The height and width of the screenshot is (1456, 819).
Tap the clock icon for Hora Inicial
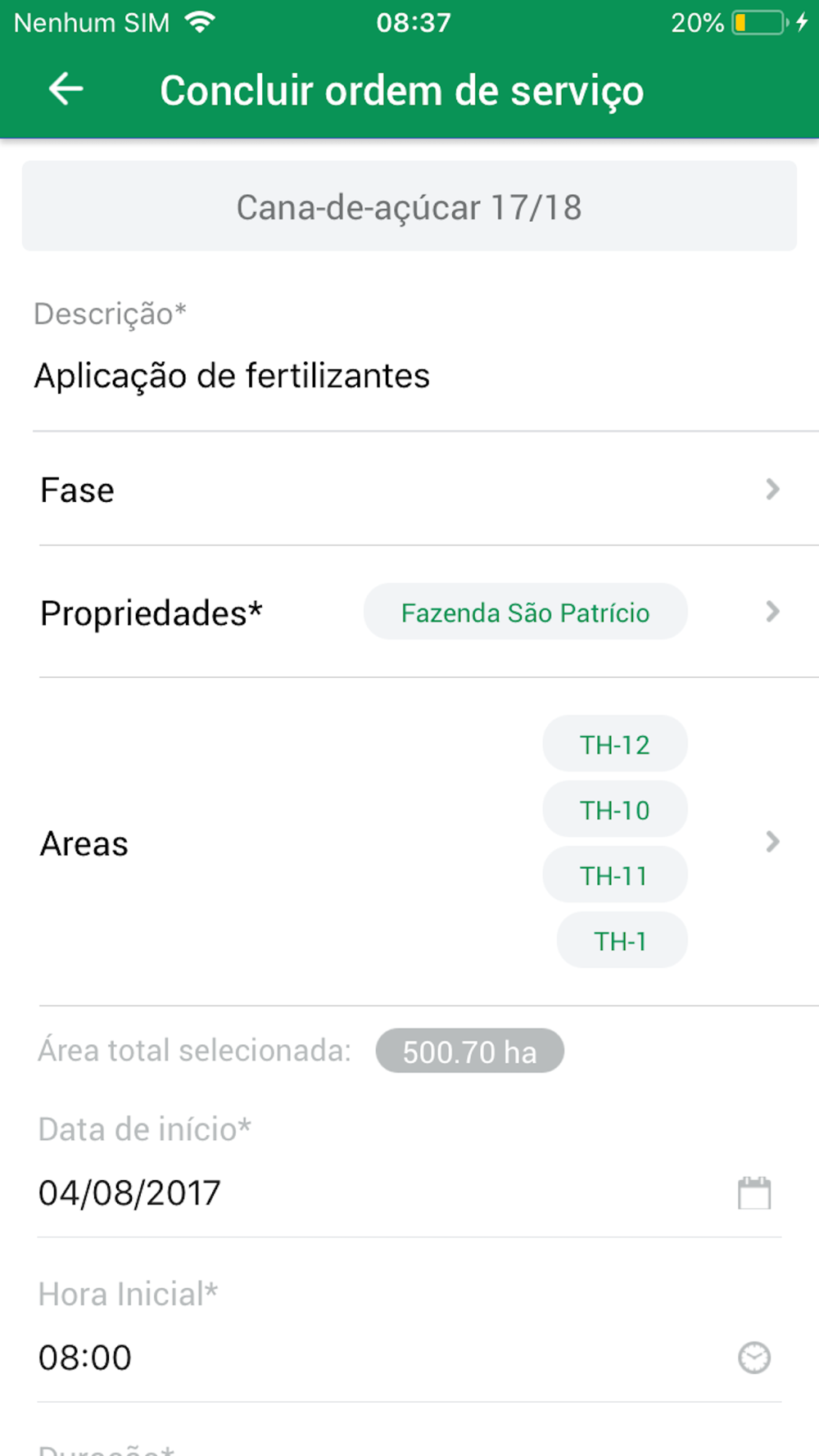[x=753, y=1357]
